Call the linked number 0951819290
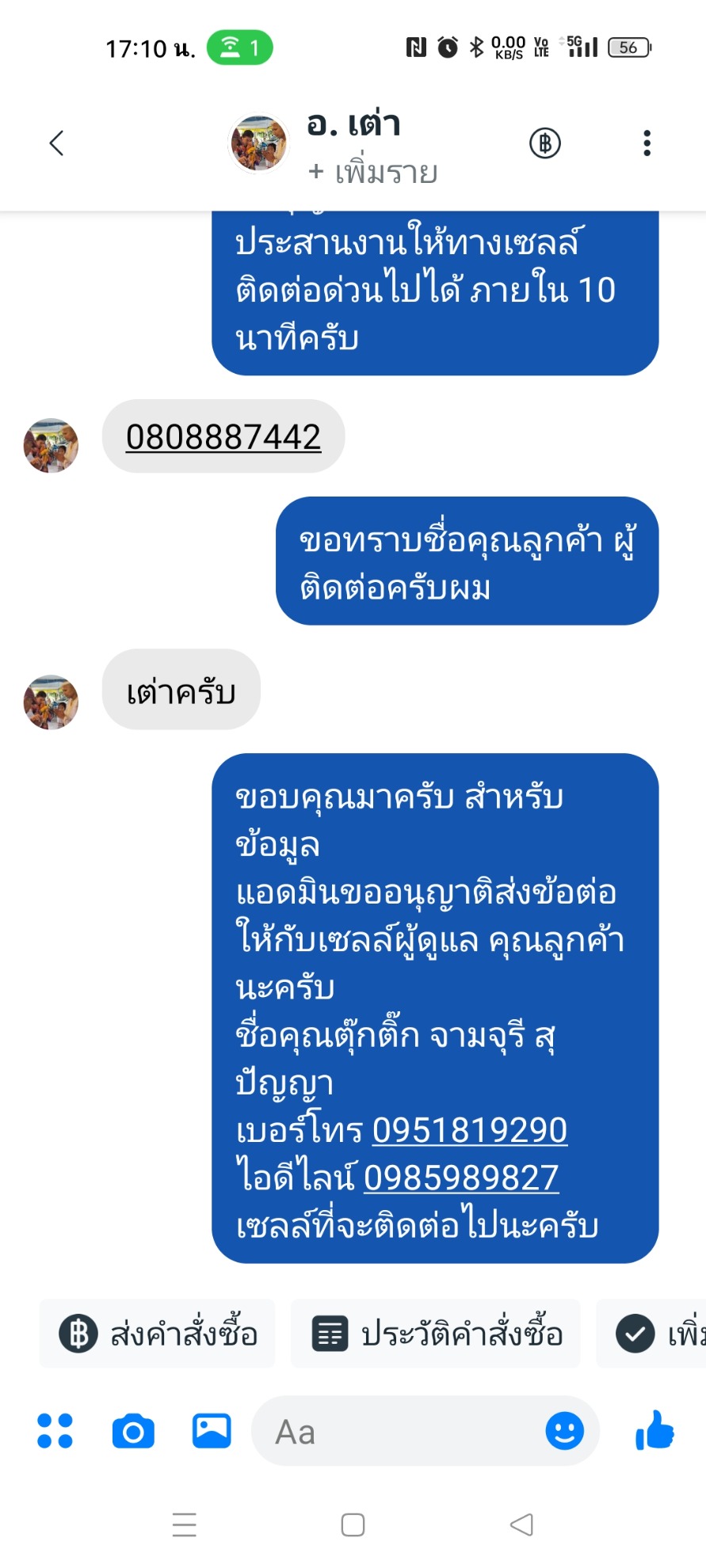 pyautogui.click(x=470, y=1130)
